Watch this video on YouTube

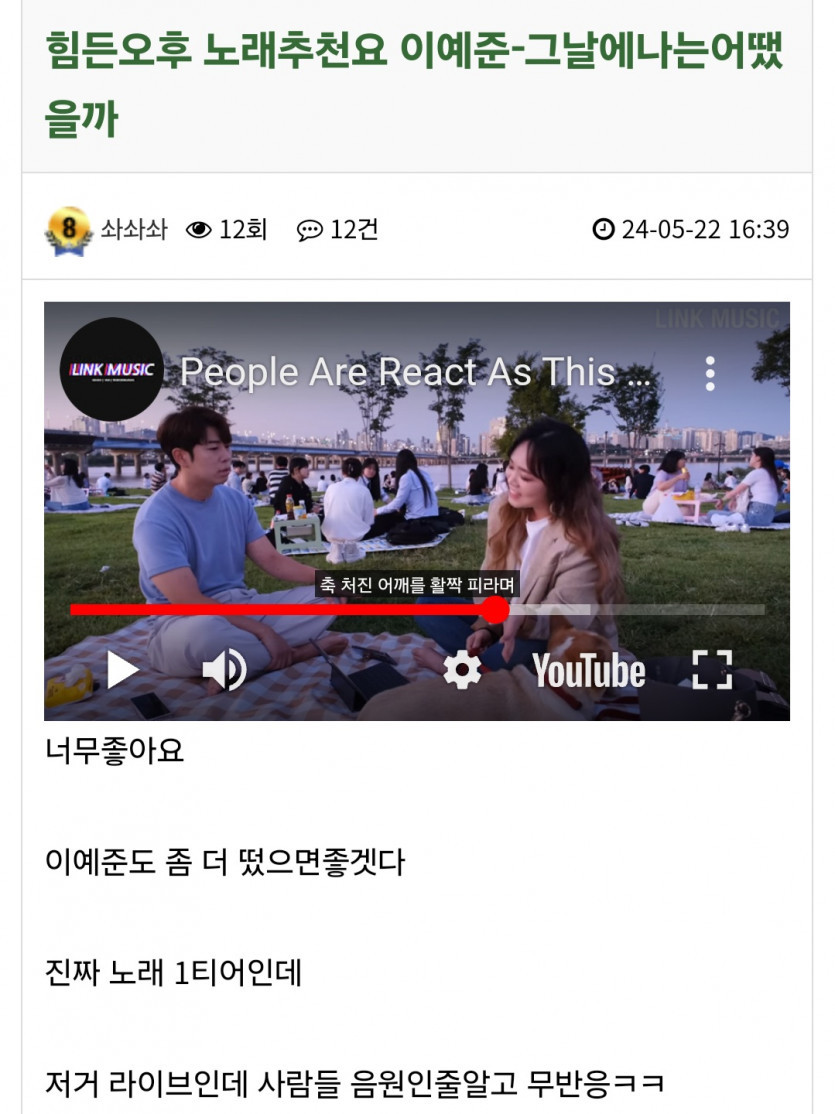tap(588, 671)
